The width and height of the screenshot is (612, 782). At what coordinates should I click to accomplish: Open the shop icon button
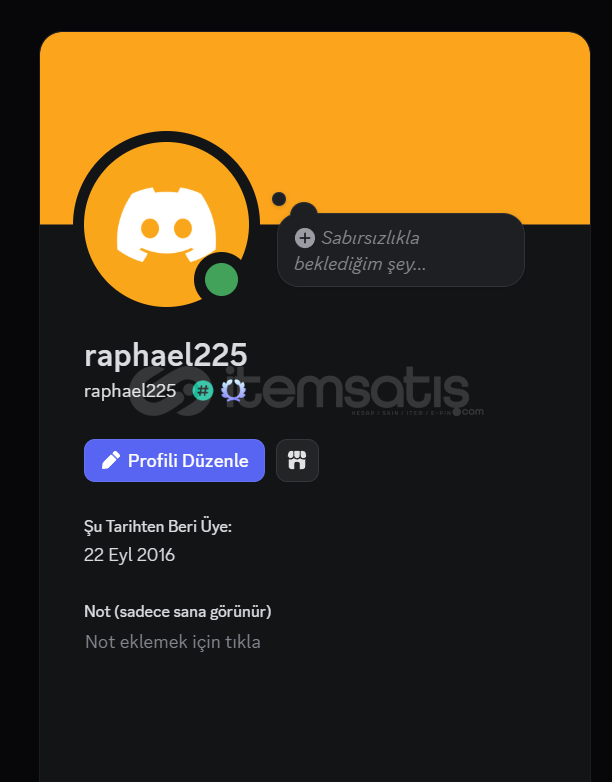pyautogui.click(x=297, y=460)
